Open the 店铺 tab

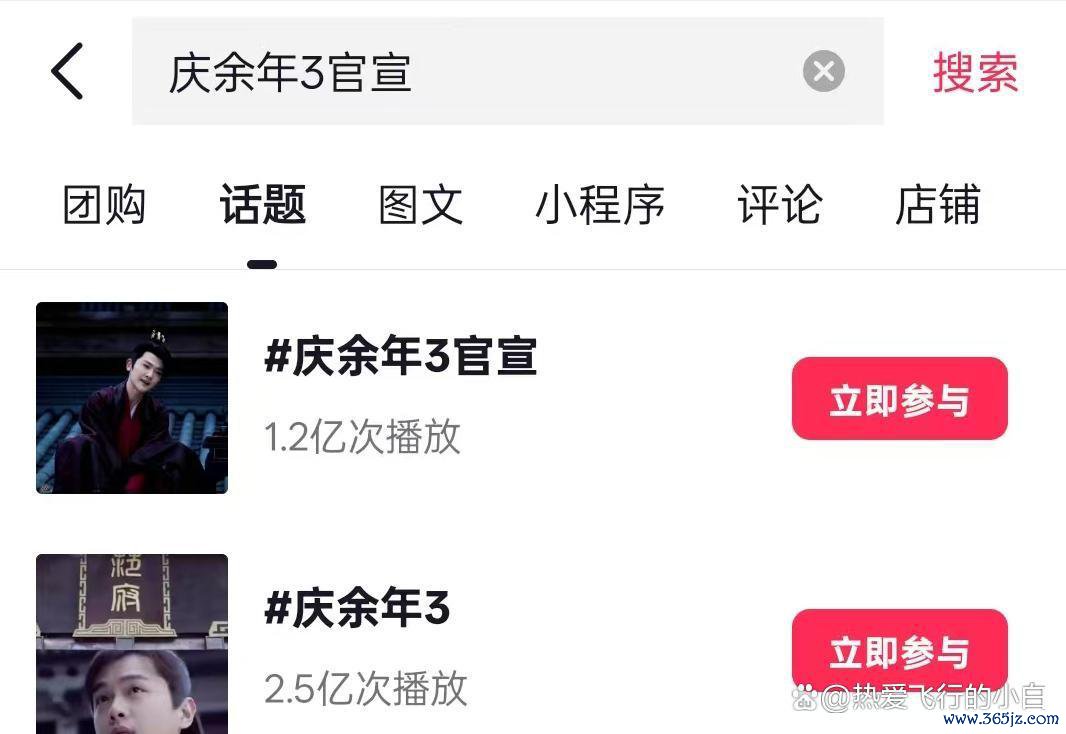937,205
